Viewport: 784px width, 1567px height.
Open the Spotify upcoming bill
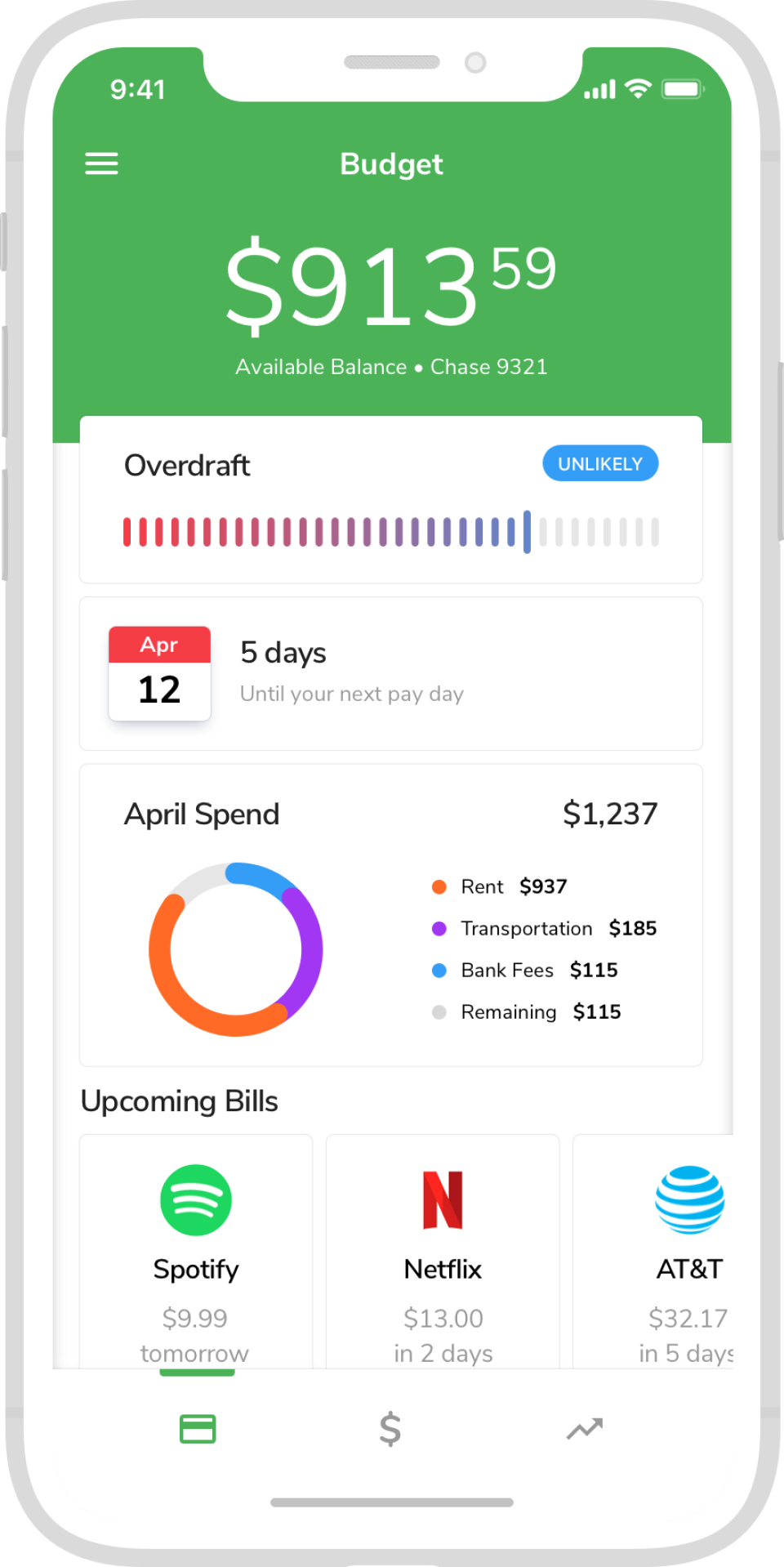pyautogui.click(x=196, y=1250)
